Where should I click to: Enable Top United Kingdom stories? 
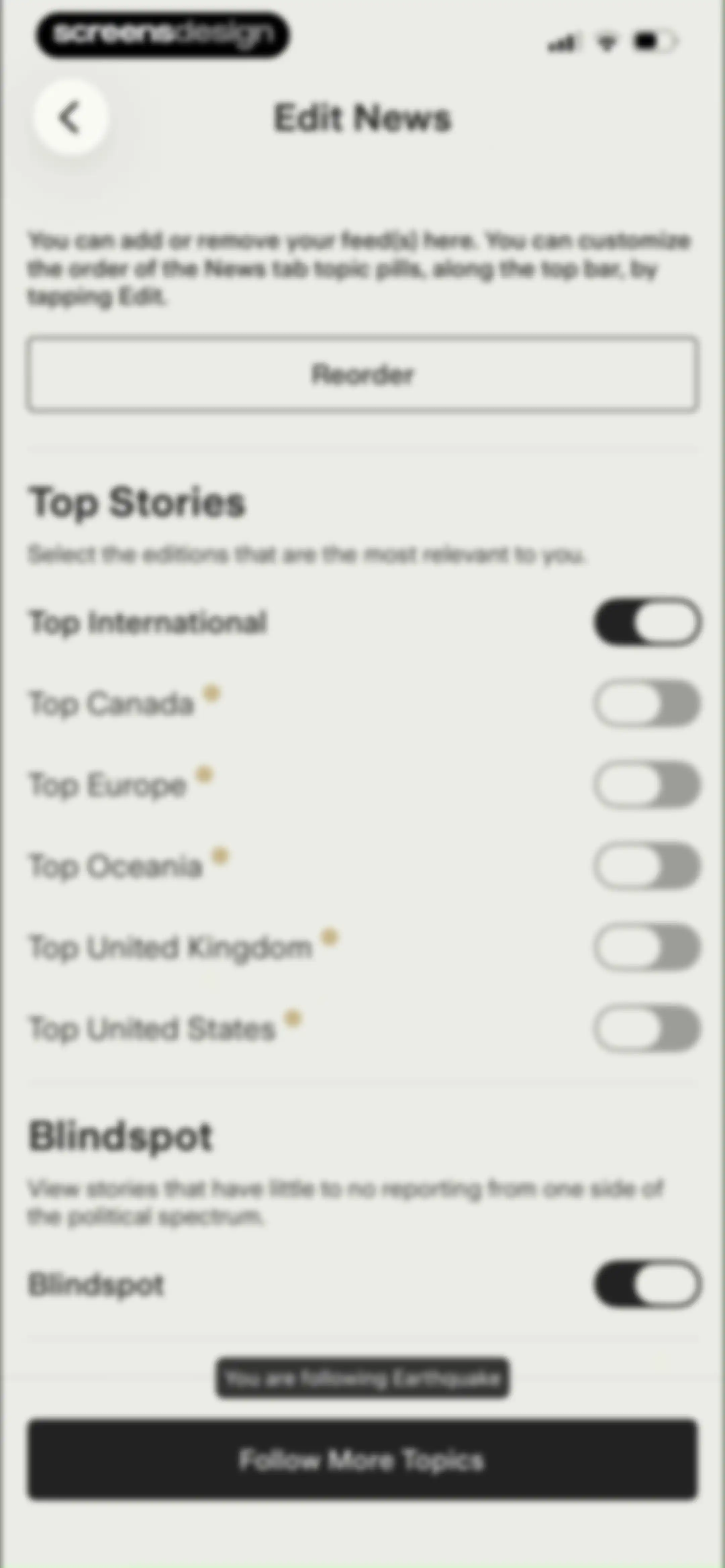[647, 947]
